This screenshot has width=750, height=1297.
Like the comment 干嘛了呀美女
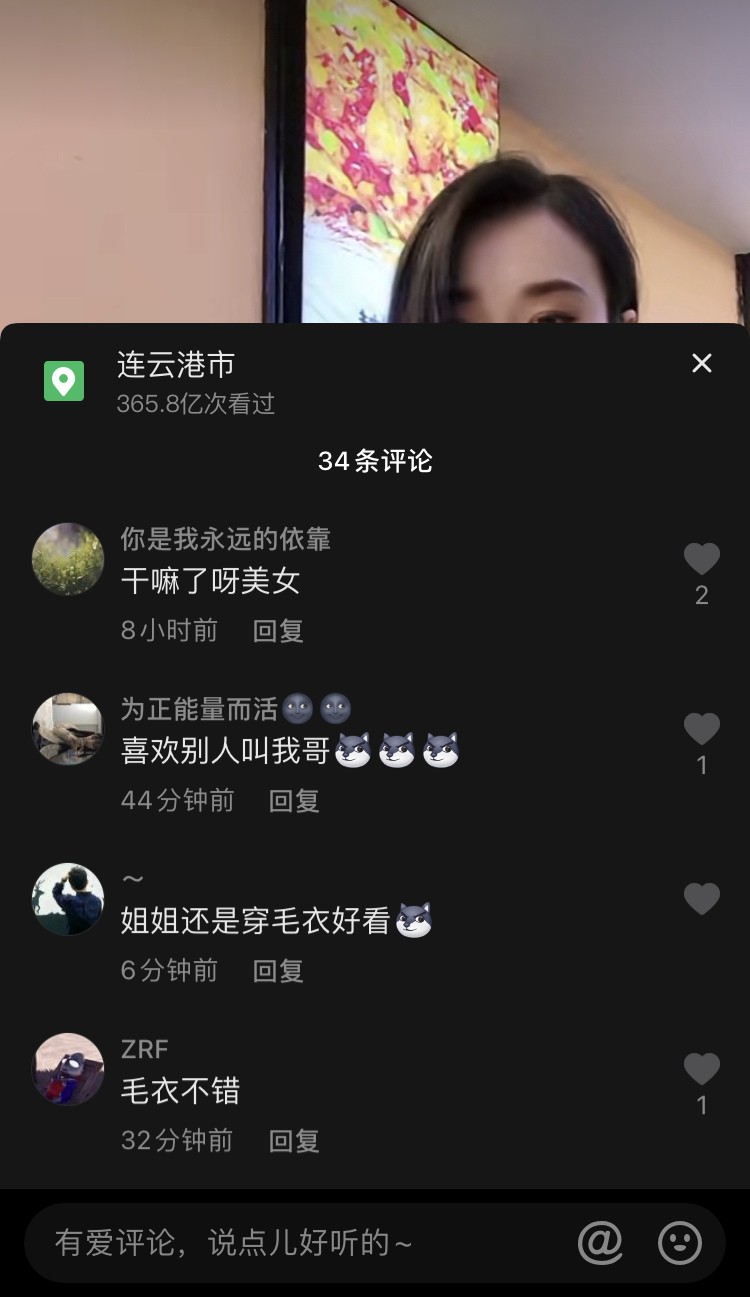point(702,559)
